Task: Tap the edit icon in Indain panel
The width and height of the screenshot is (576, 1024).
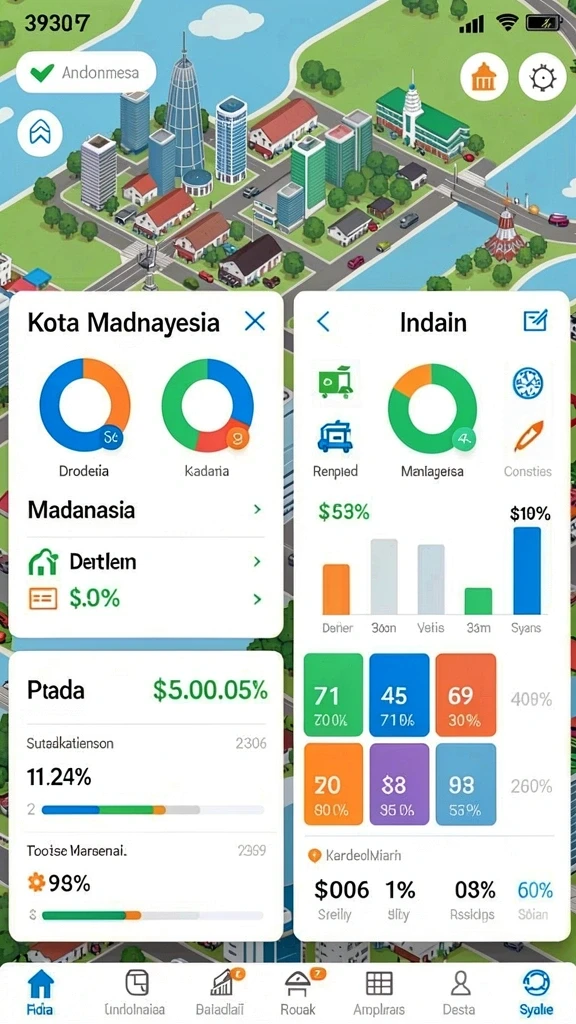Action: point(535,321)
